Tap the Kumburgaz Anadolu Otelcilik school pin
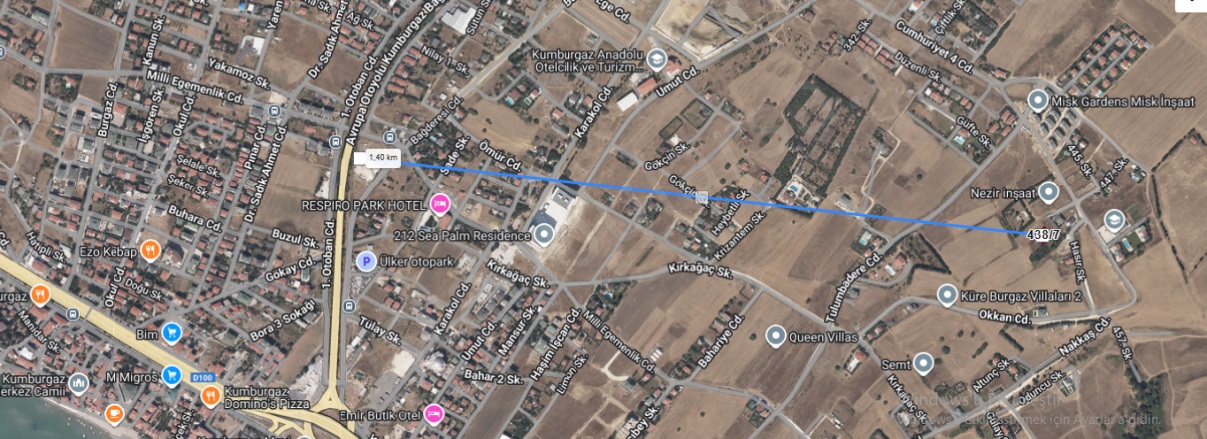 tap(656, 58)
